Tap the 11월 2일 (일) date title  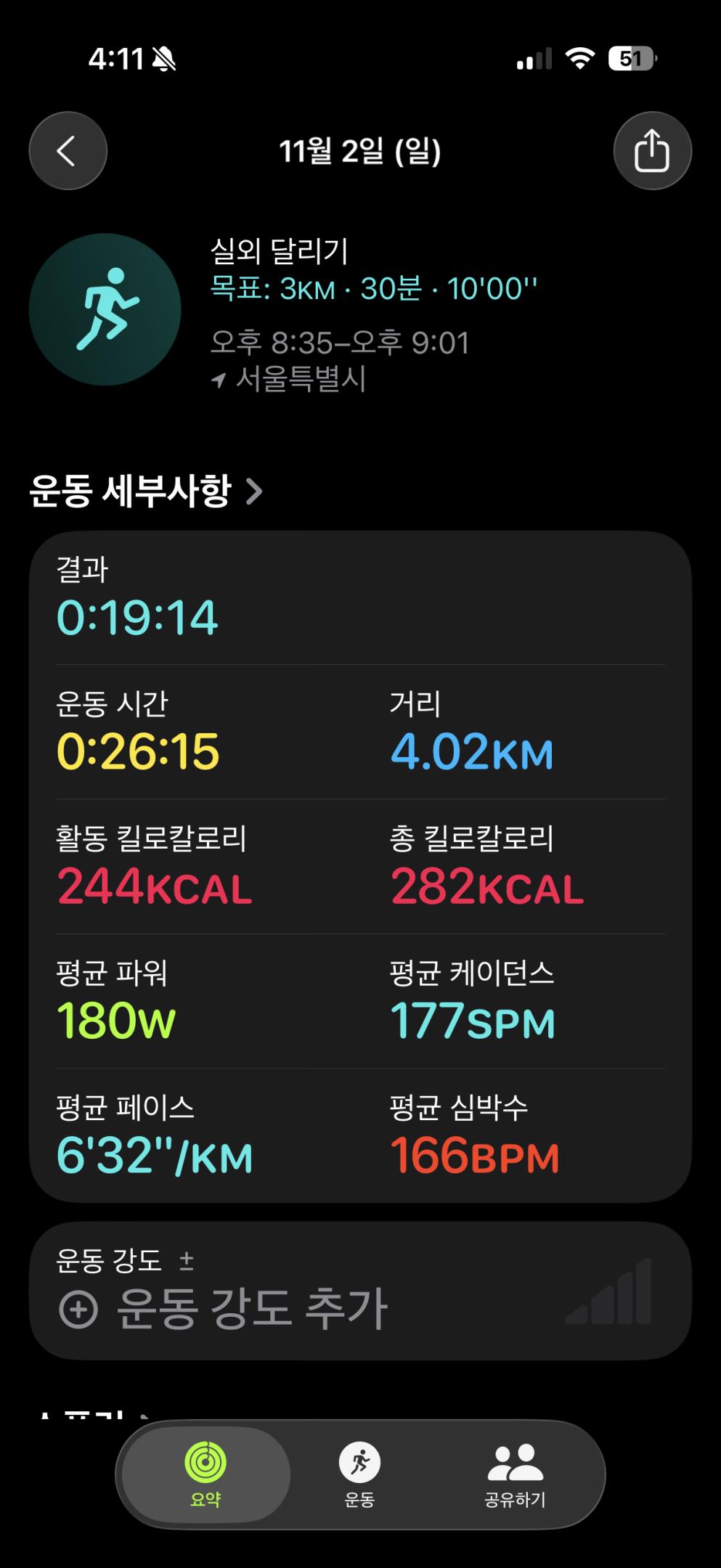360,151
